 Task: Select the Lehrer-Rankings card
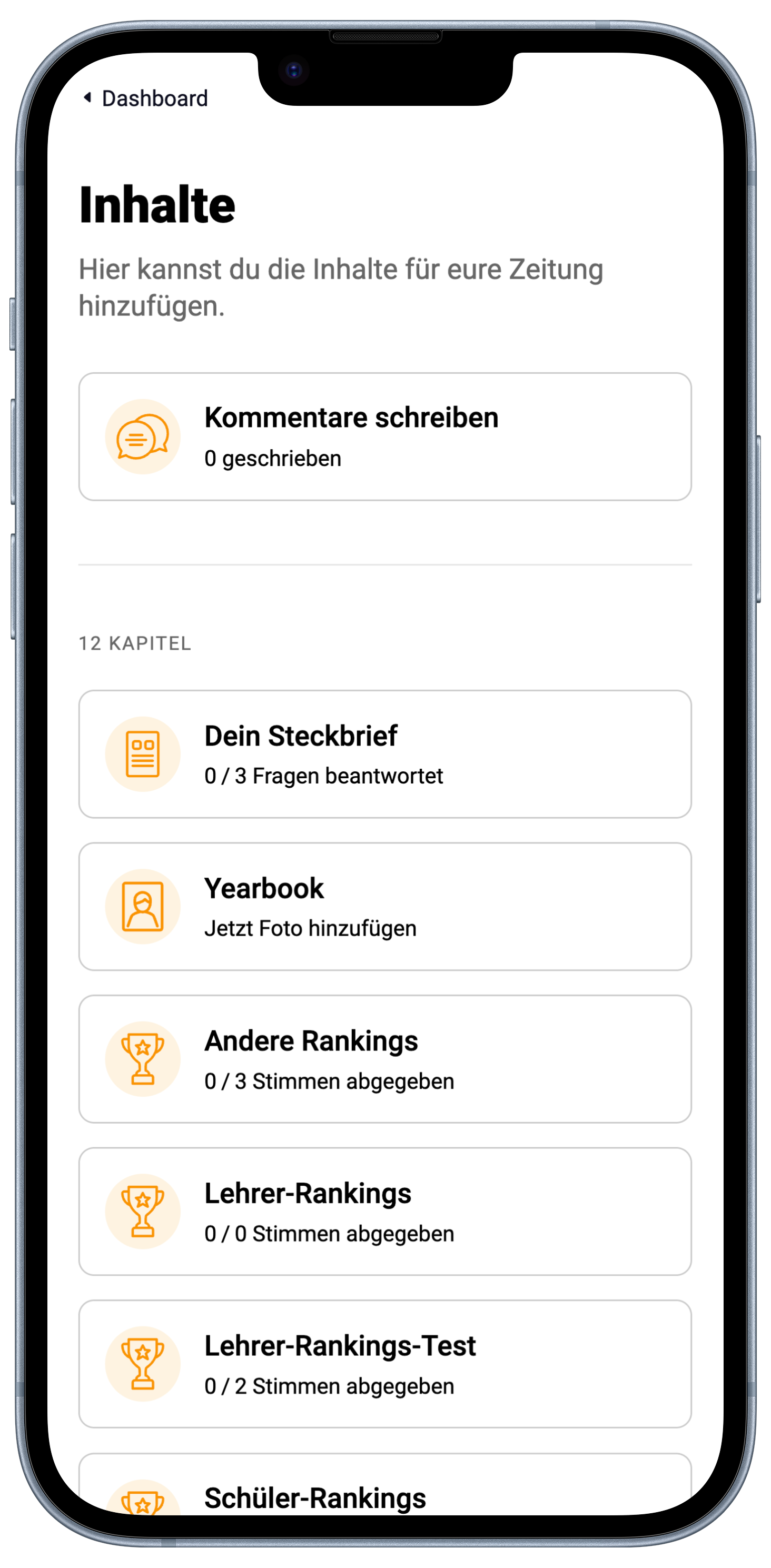384,1212
